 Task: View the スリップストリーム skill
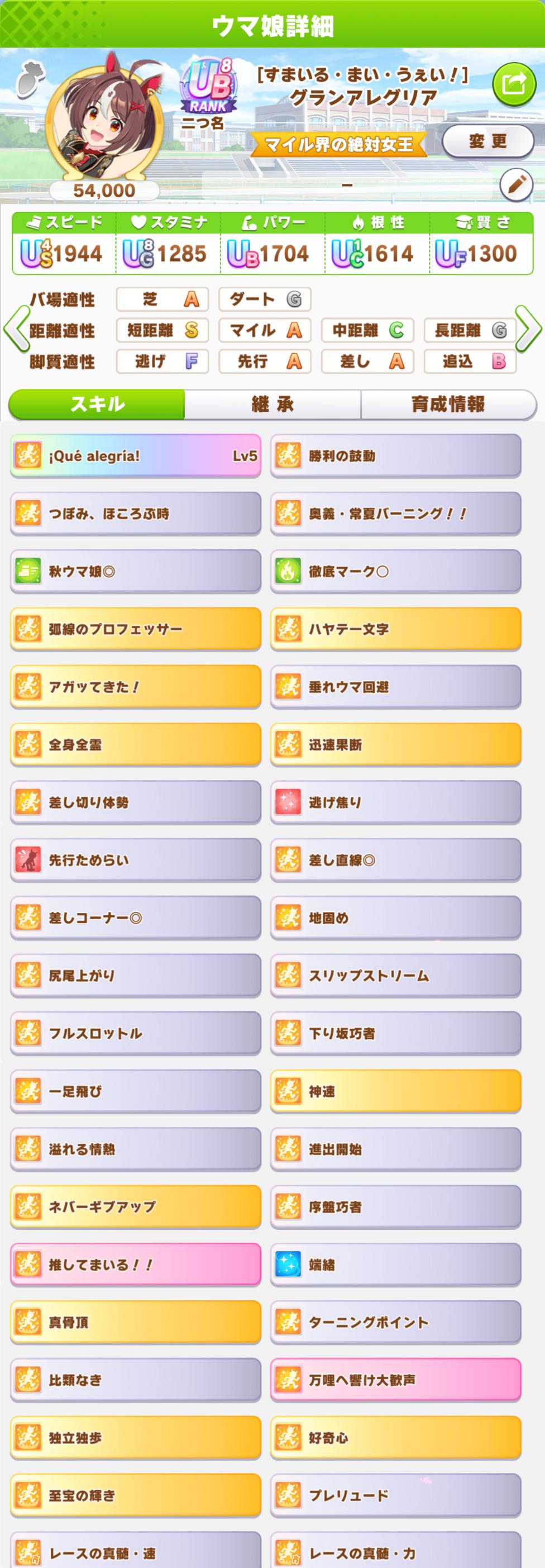coord(395,976)
